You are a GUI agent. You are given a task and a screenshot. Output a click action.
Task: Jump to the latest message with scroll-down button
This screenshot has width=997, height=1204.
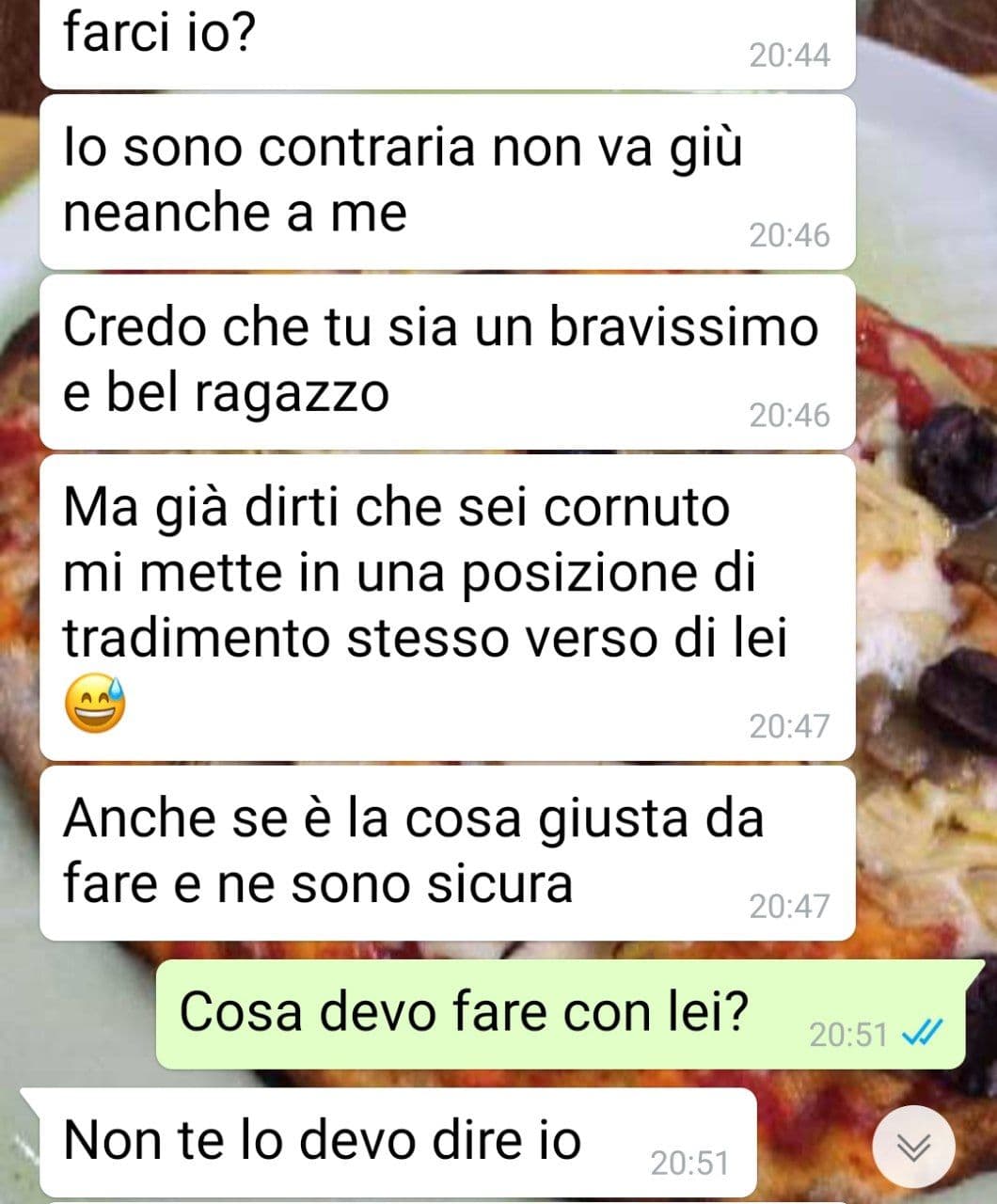click(x=913, y=1147)
